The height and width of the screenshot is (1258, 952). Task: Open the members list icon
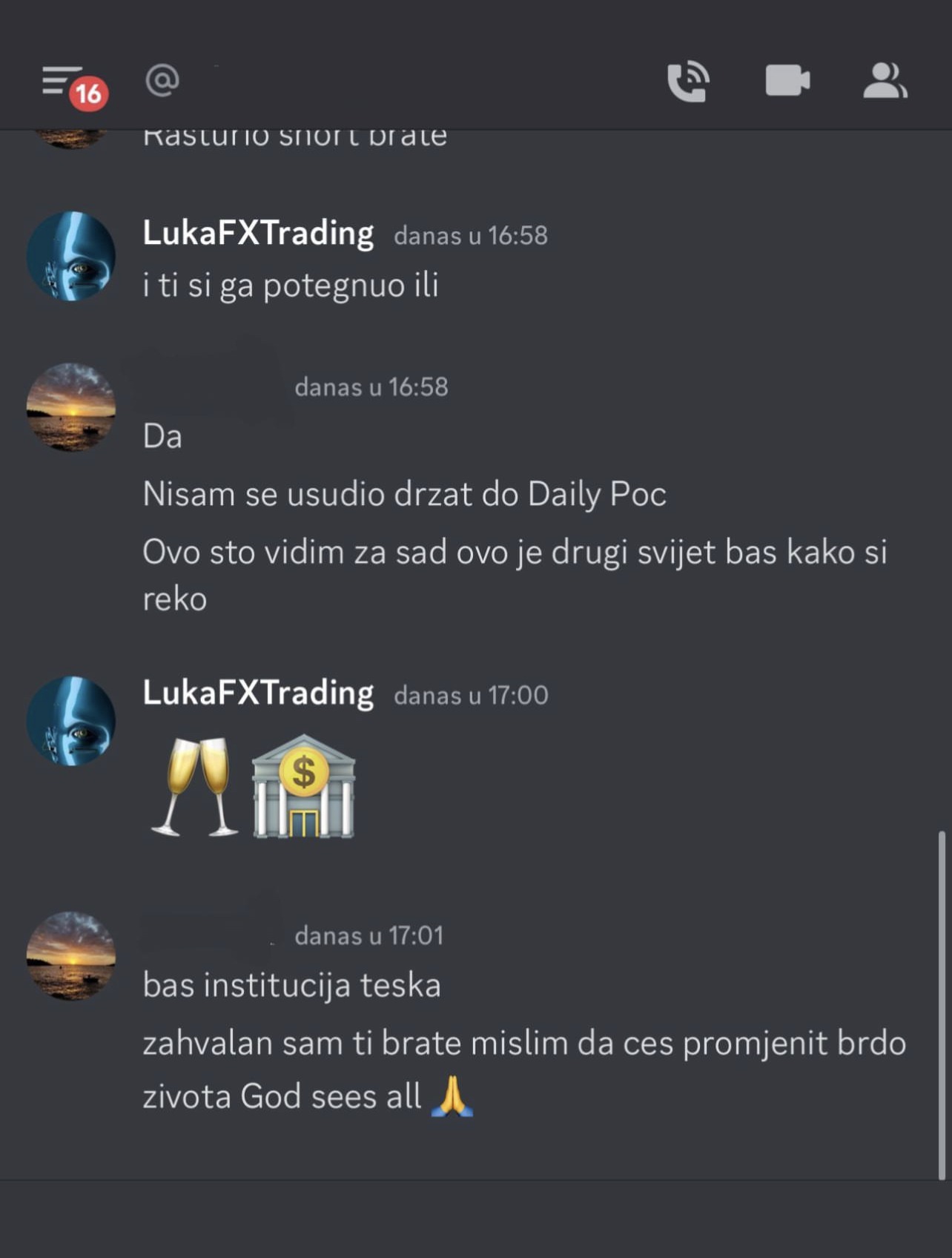(885, 80)
